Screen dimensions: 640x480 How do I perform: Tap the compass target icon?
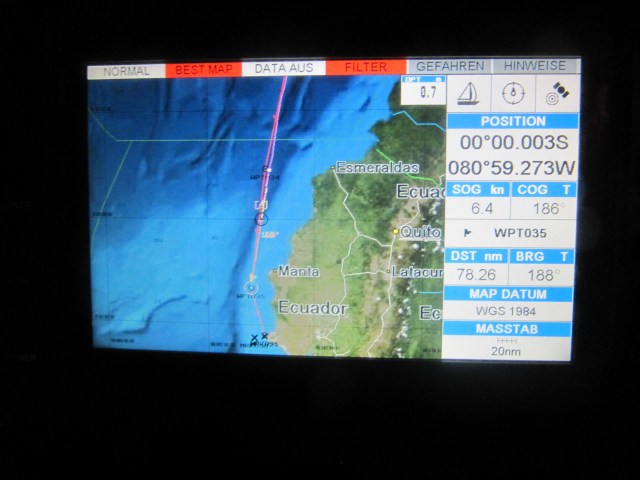pyautogui.click(x=513, y=93)
